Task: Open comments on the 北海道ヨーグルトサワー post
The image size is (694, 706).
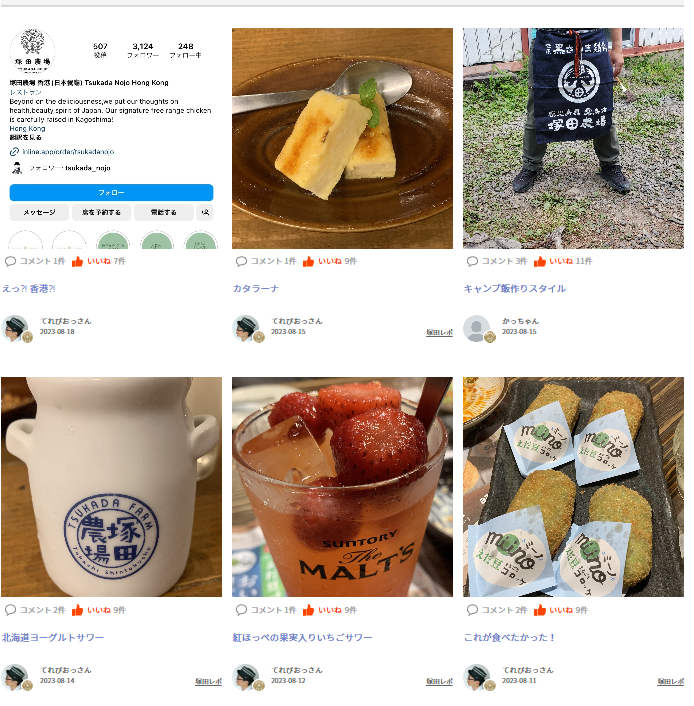Action: tap(35, 610)
